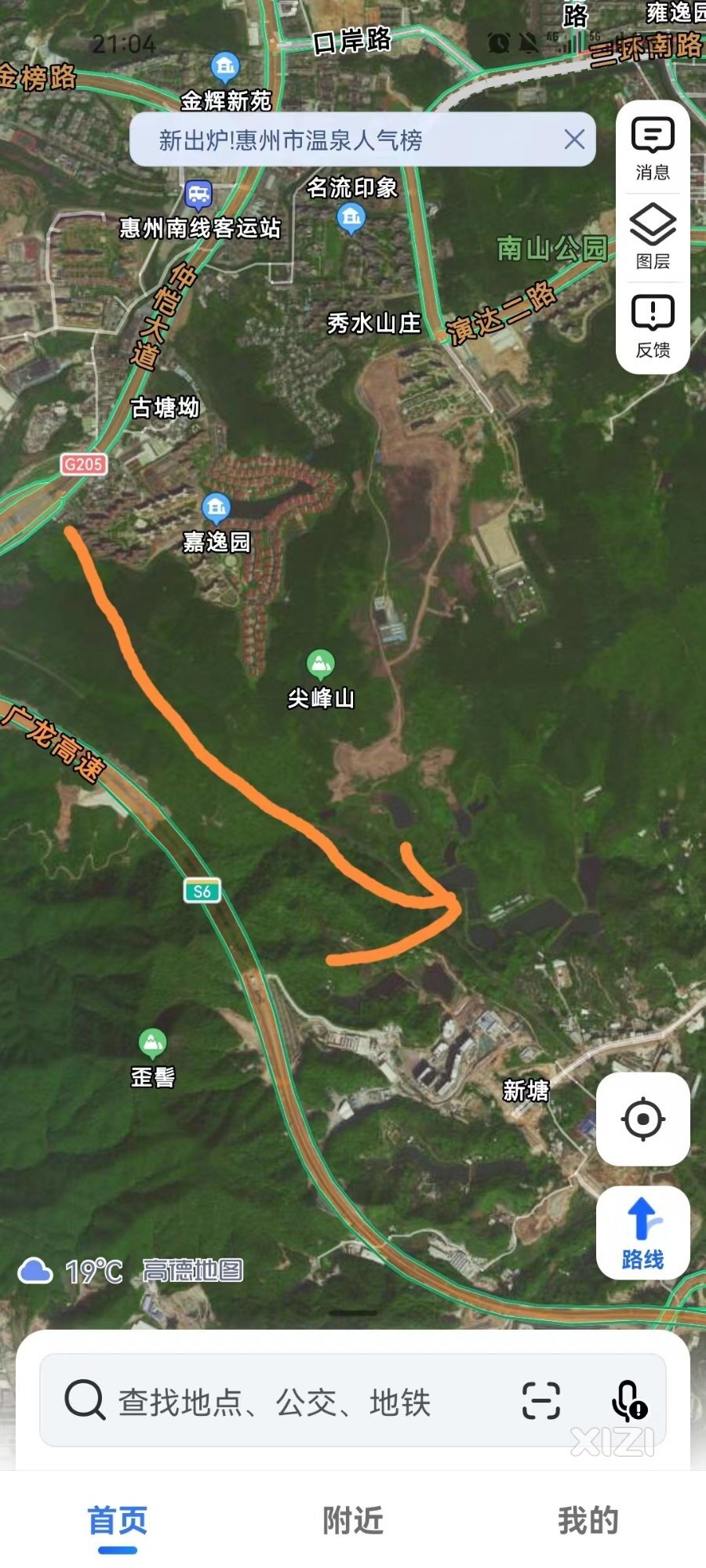Select the 名流印象 place marker
706x1568 pixels.
coord(351,217)
